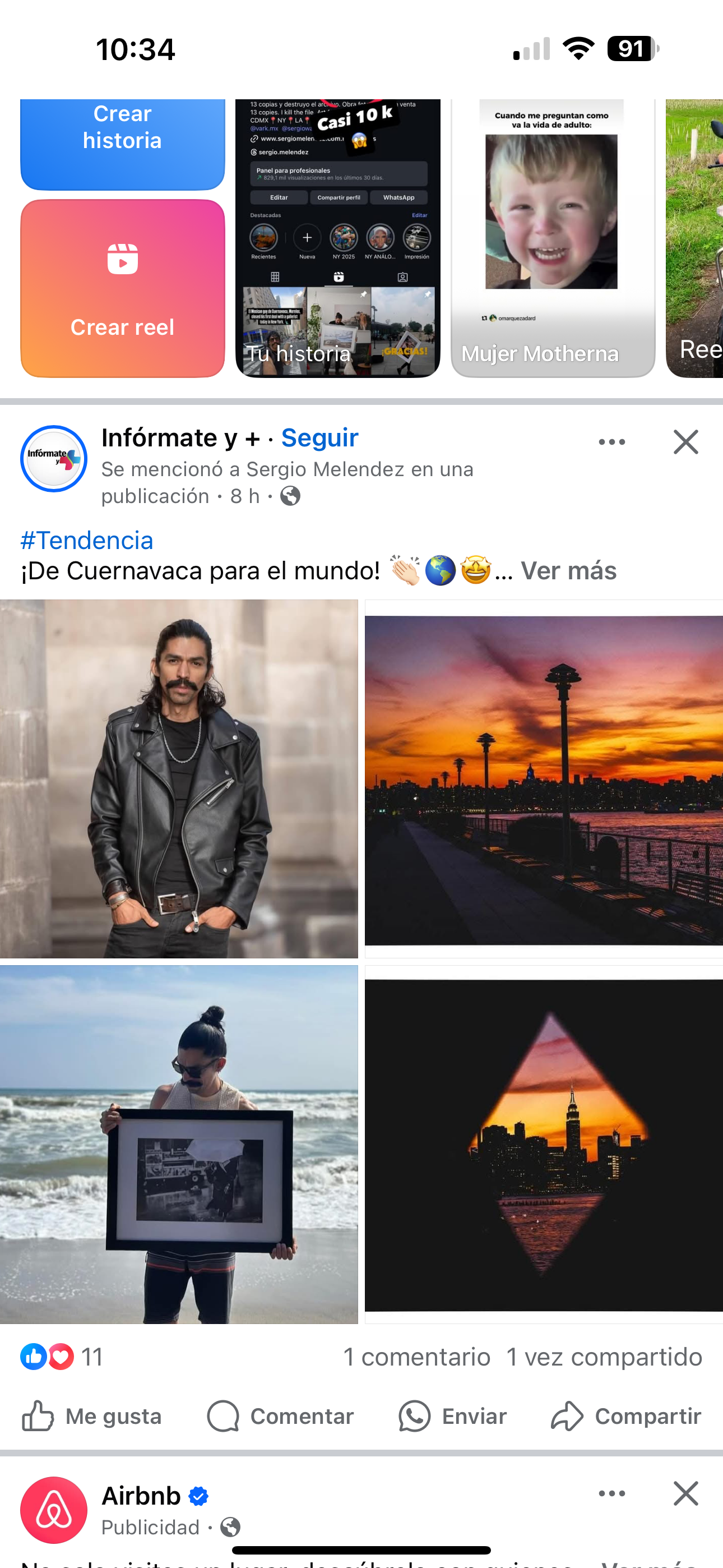Open the diamond-shaped skyline photo
Image resolution: width=723 pixels, height=1568 pixels.
pyautogui.click(x=544, y=1143)
